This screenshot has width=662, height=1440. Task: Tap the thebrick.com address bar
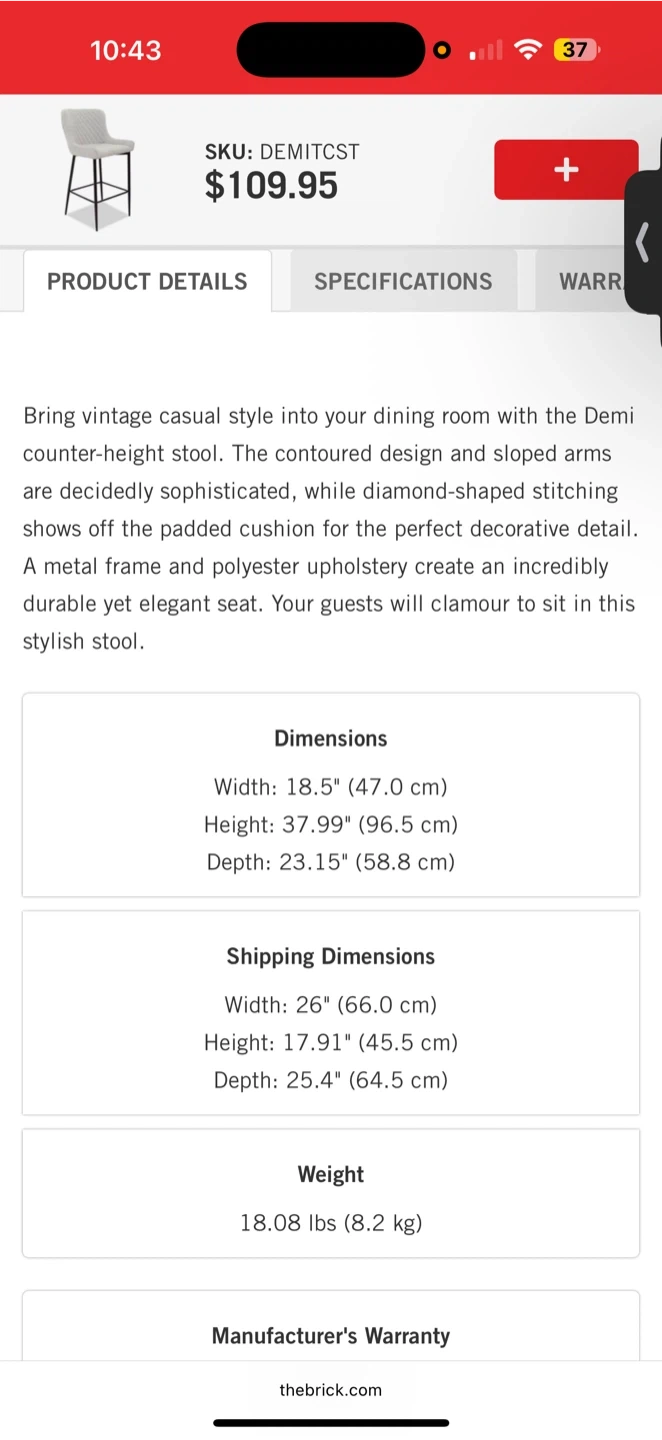(330, 1390)
